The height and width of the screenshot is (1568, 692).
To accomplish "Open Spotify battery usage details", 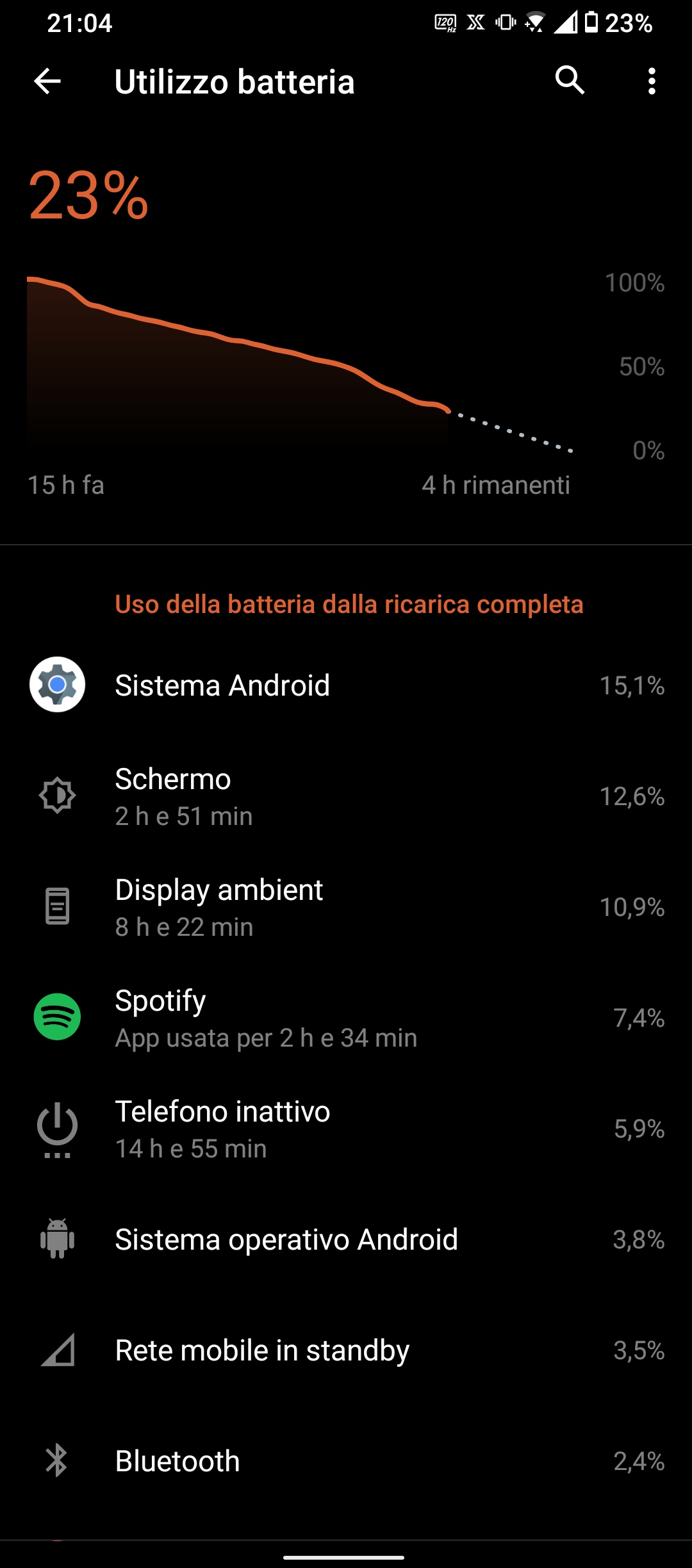I will 346,1018.
